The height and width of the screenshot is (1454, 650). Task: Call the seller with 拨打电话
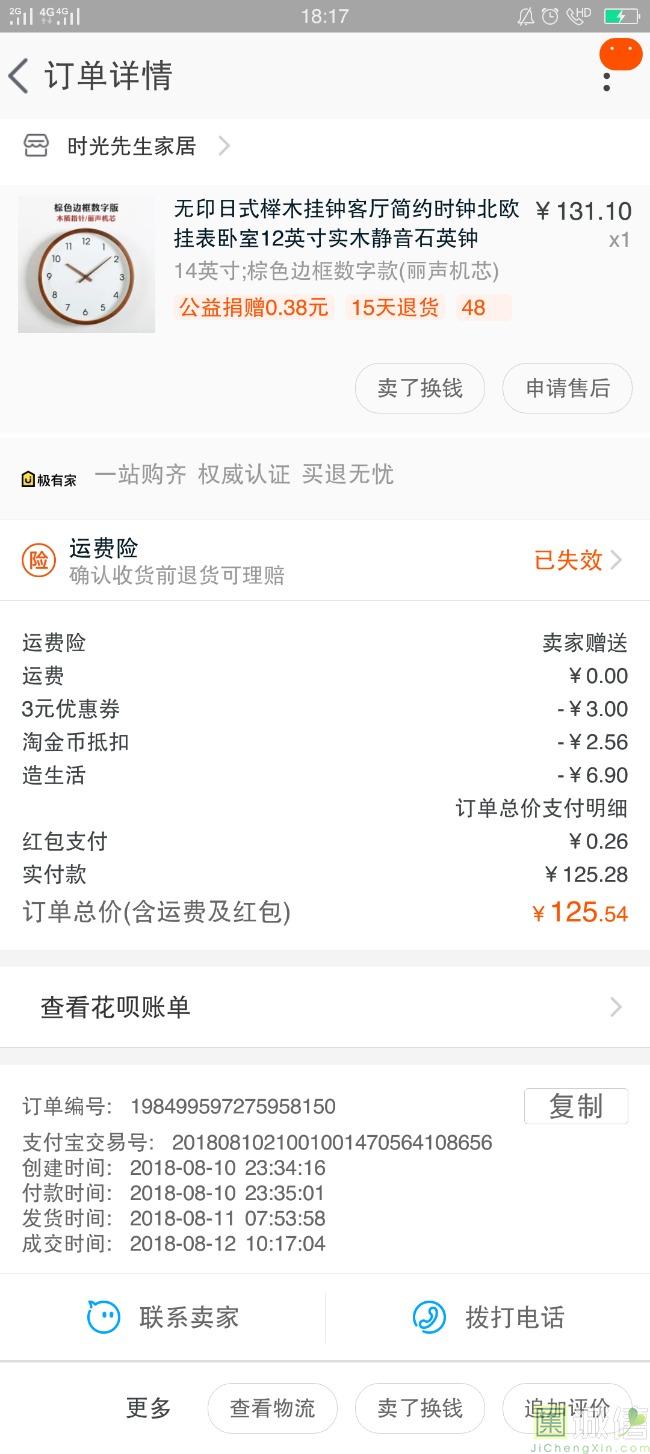point(488,1317)
